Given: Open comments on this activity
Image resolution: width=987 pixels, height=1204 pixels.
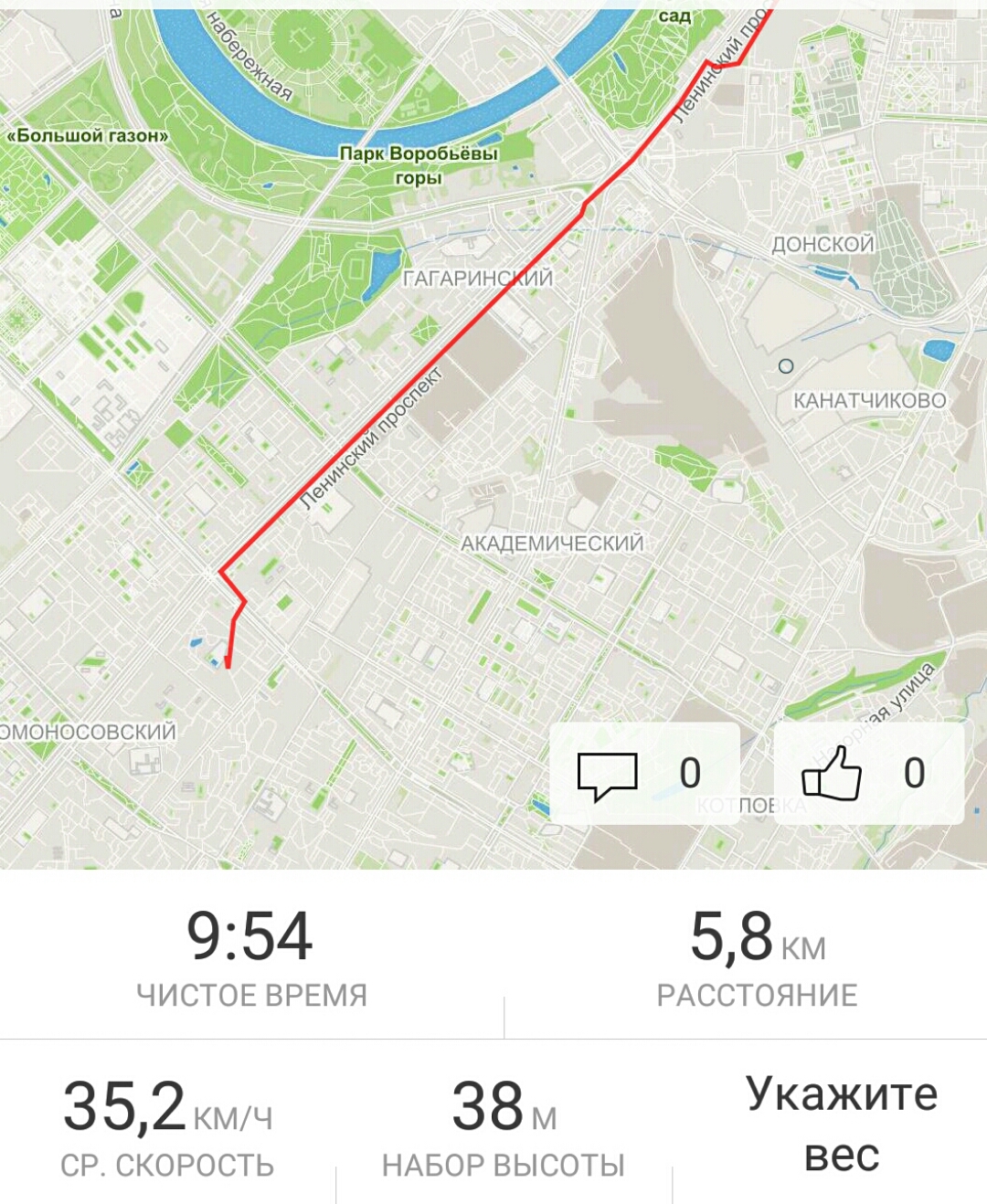Looking at the screenshot, I should [643, 774].
